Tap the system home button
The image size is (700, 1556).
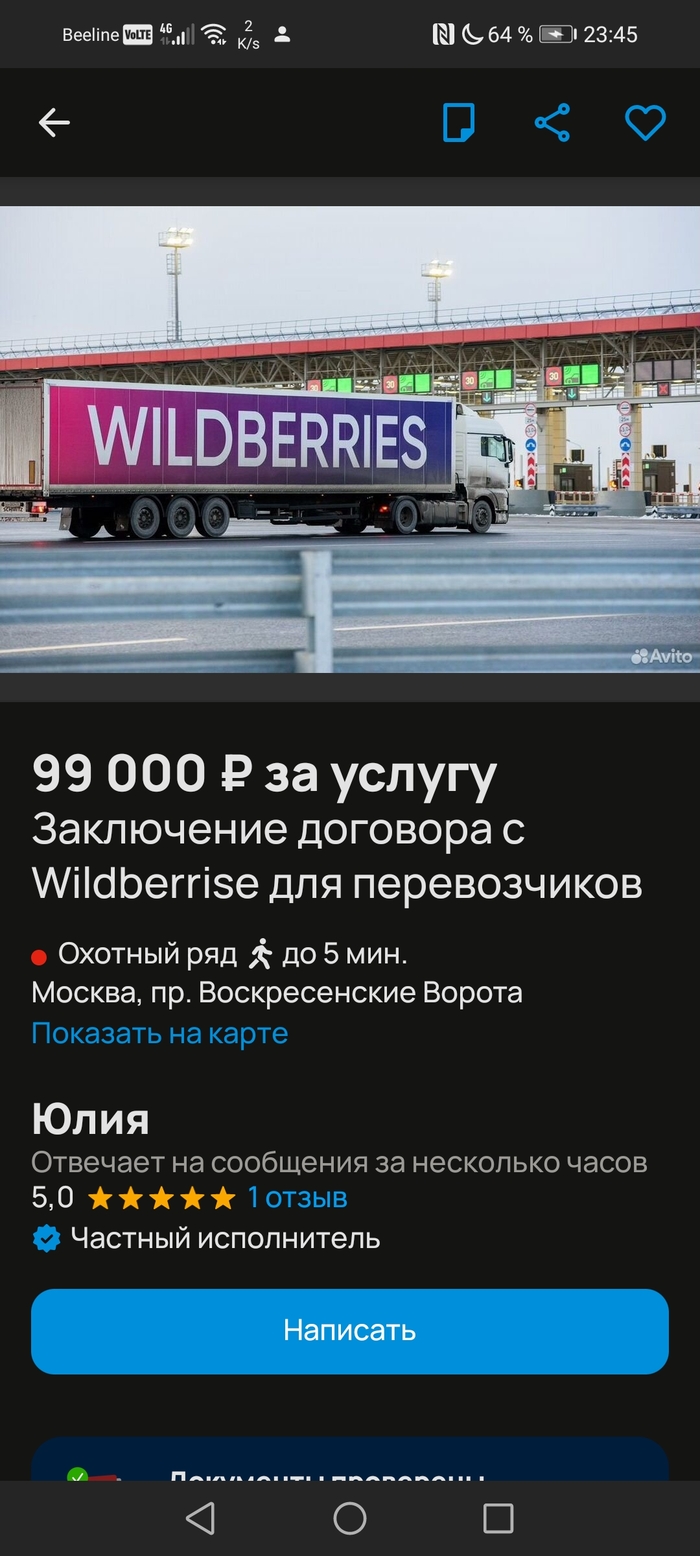click(x=350, y=1518)
